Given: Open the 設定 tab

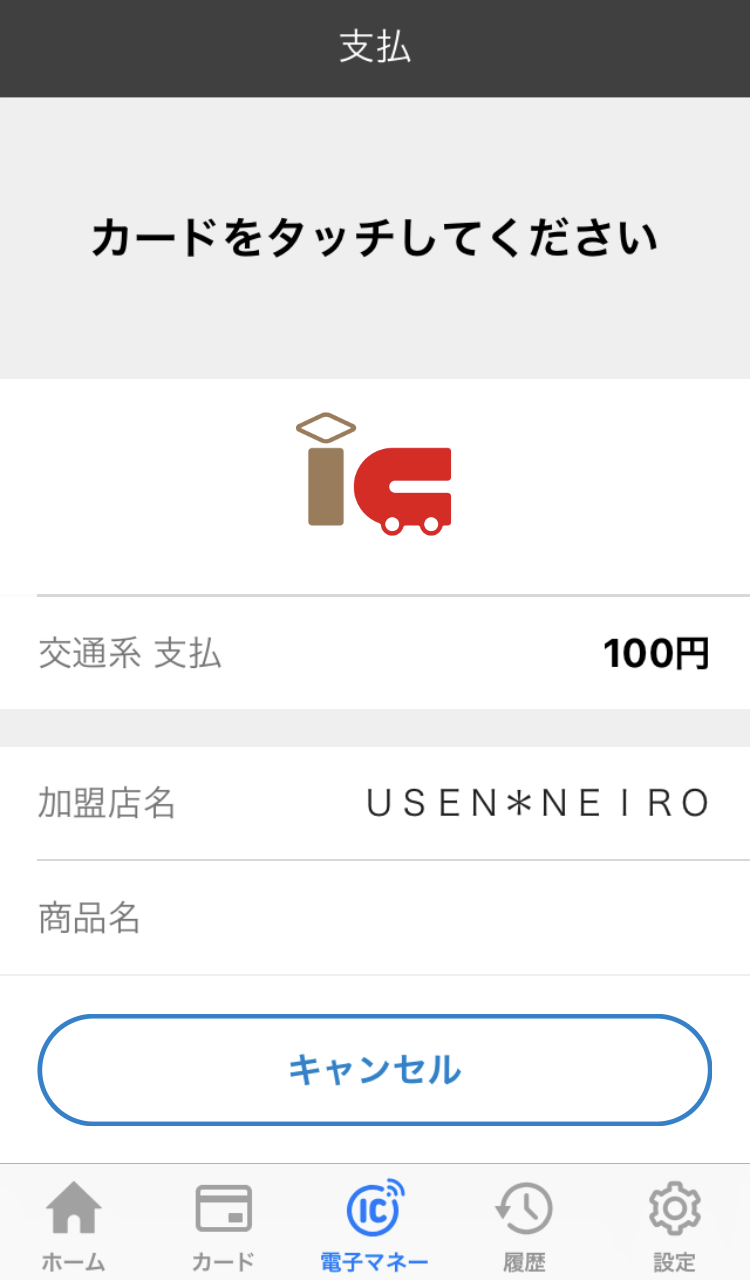Looking at the screenshot, I should 674,1224.
